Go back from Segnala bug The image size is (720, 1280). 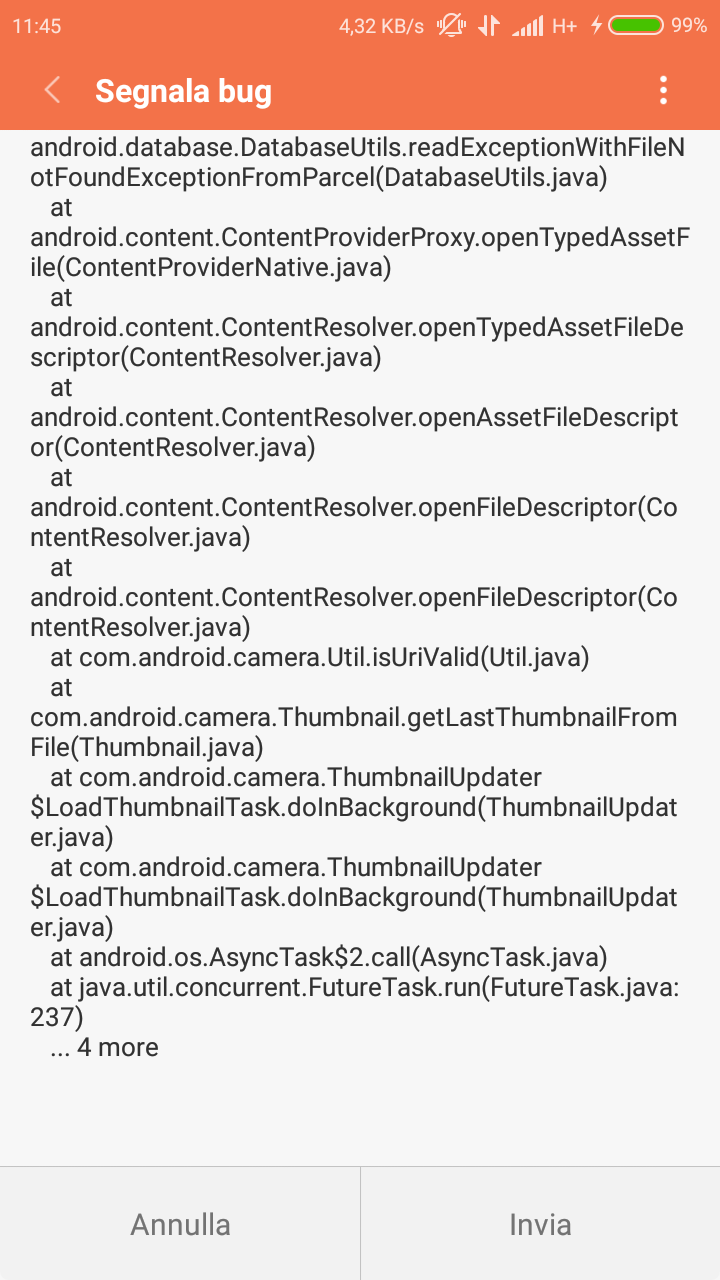point(53,91)
